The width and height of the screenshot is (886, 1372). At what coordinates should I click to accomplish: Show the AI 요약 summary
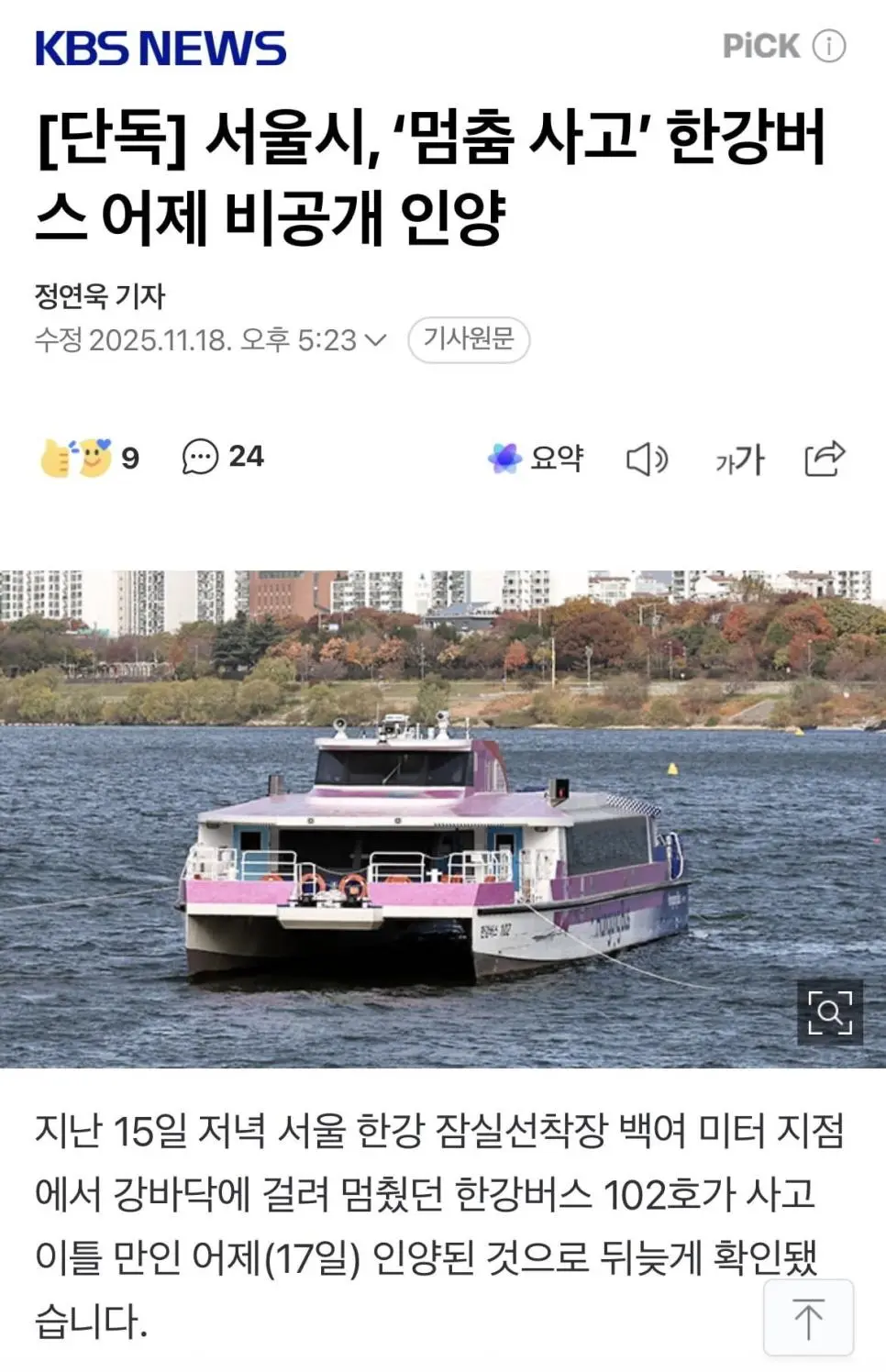pos(536,458)
